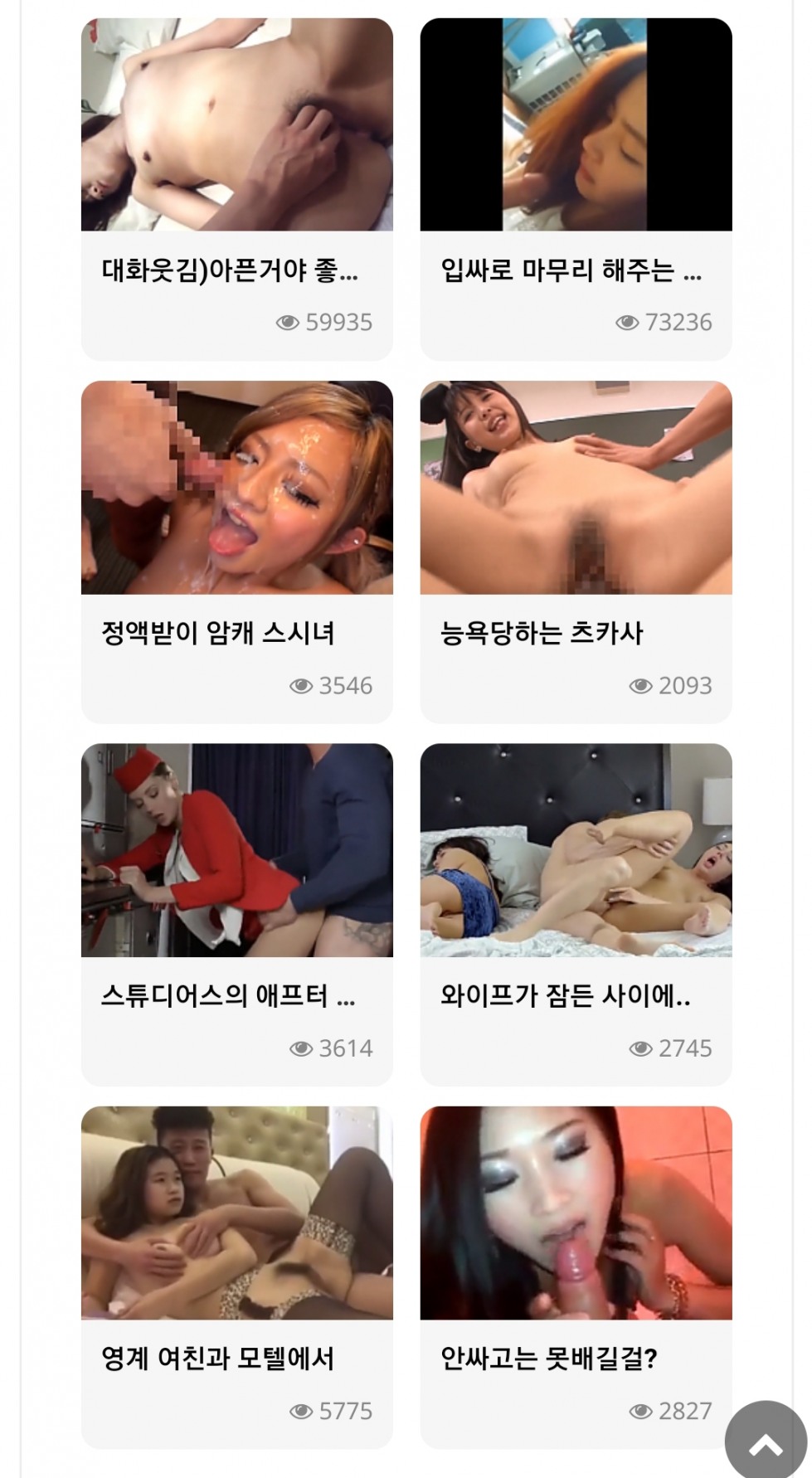
Task: Open the video card with 3614 views
Action: 237,915
